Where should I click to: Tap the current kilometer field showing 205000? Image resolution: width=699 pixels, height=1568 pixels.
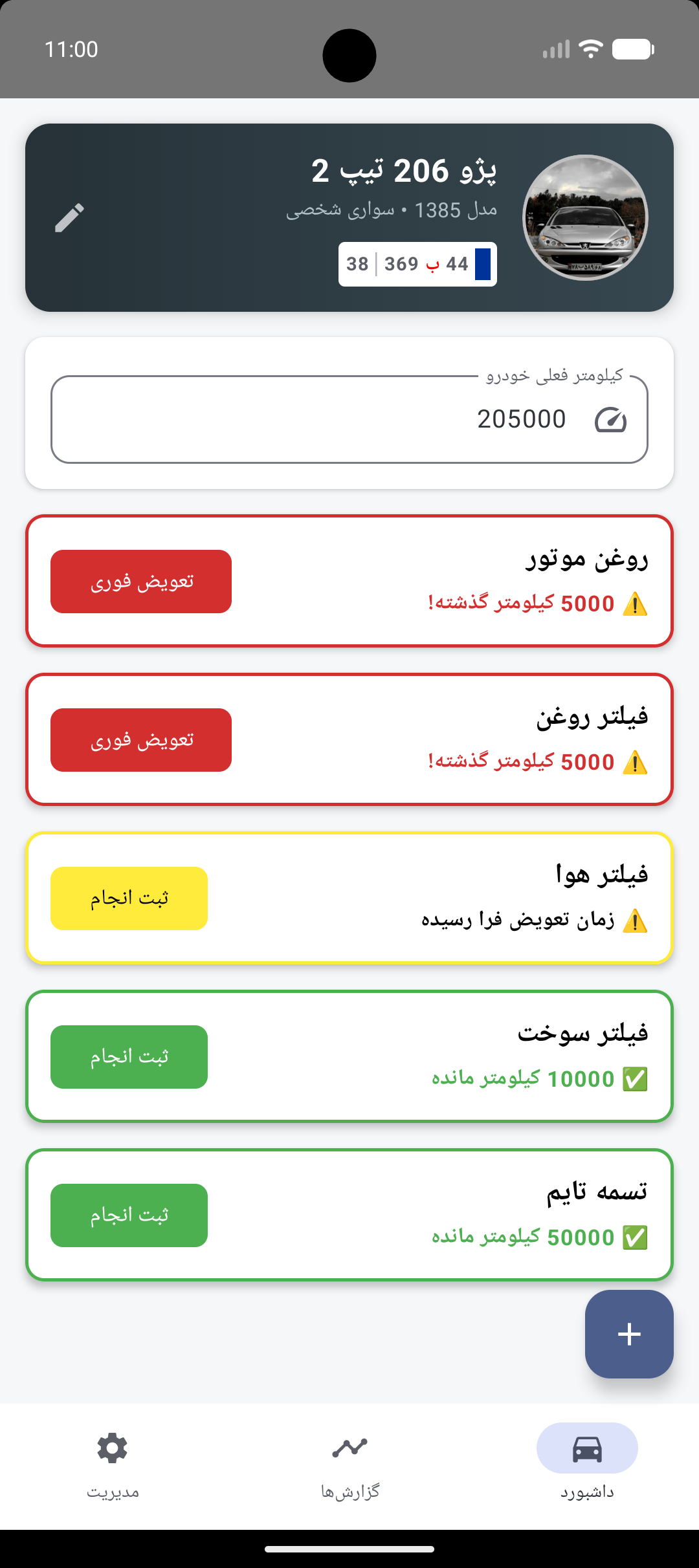[x=349, y=419]
